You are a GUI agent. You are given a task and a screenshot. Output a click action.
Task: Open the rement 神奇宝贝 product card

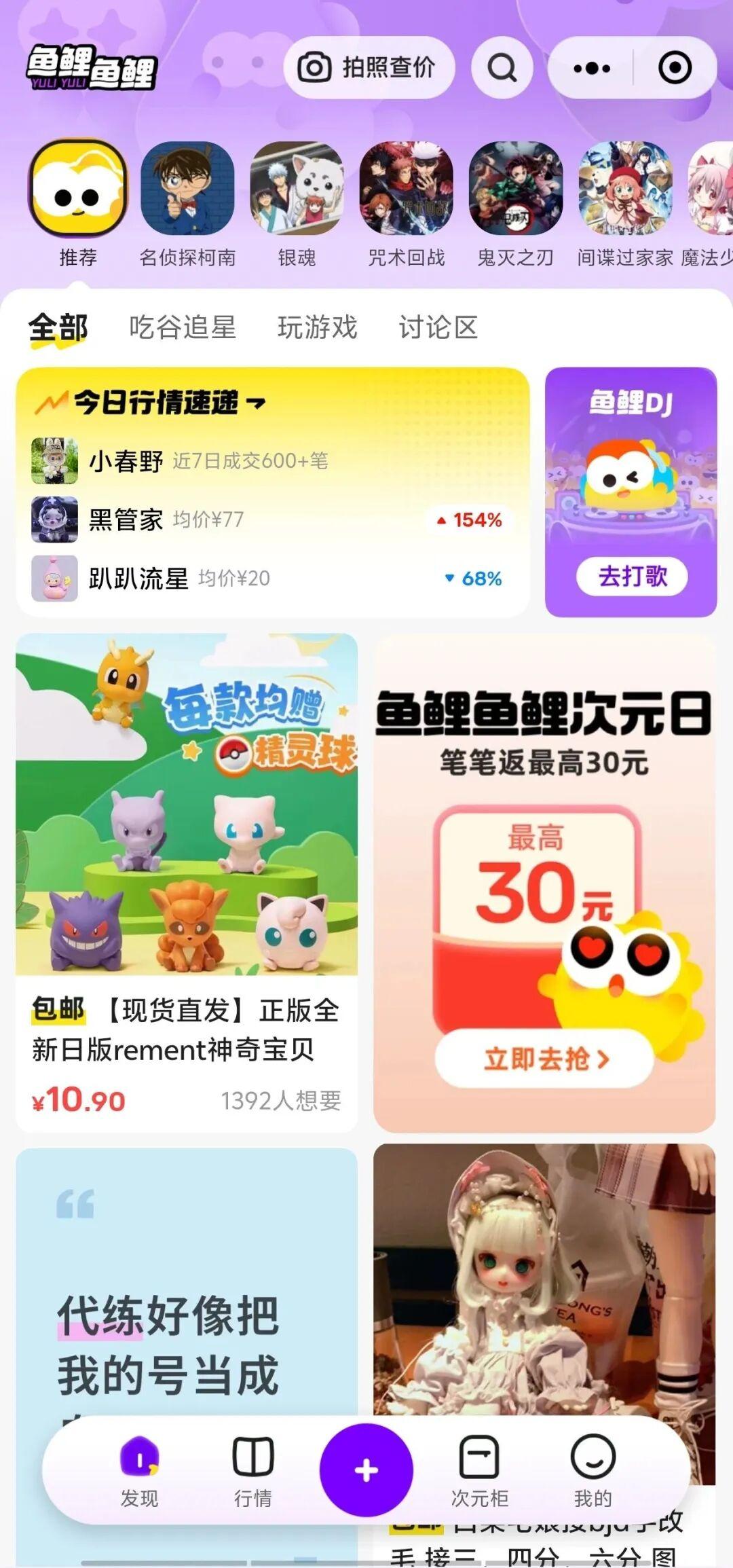pos(187,883)
